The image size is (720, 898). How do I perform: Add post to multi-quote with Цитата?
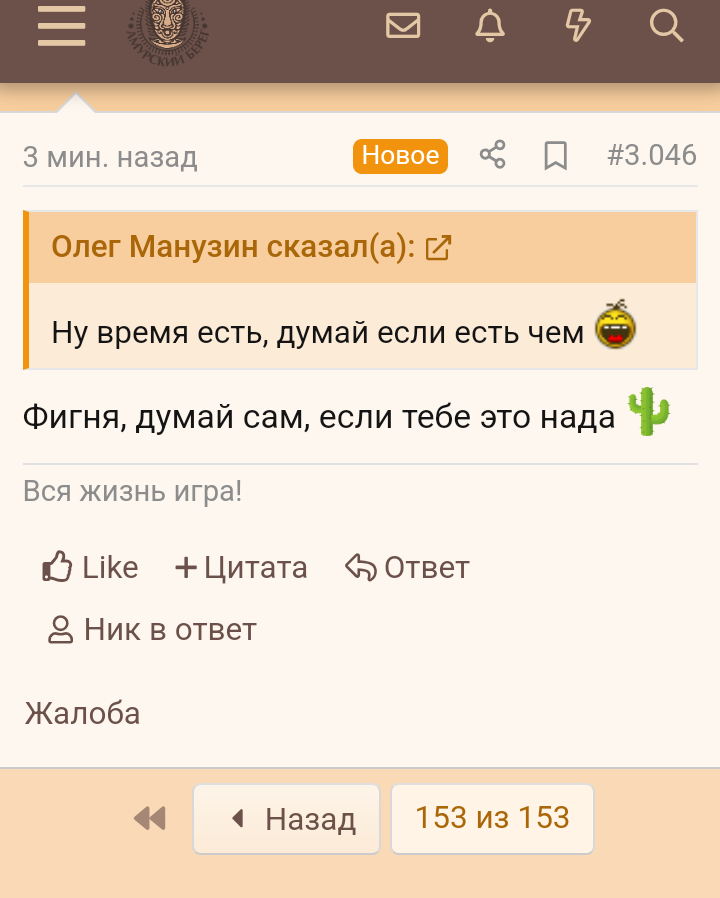tap(241, 568)
